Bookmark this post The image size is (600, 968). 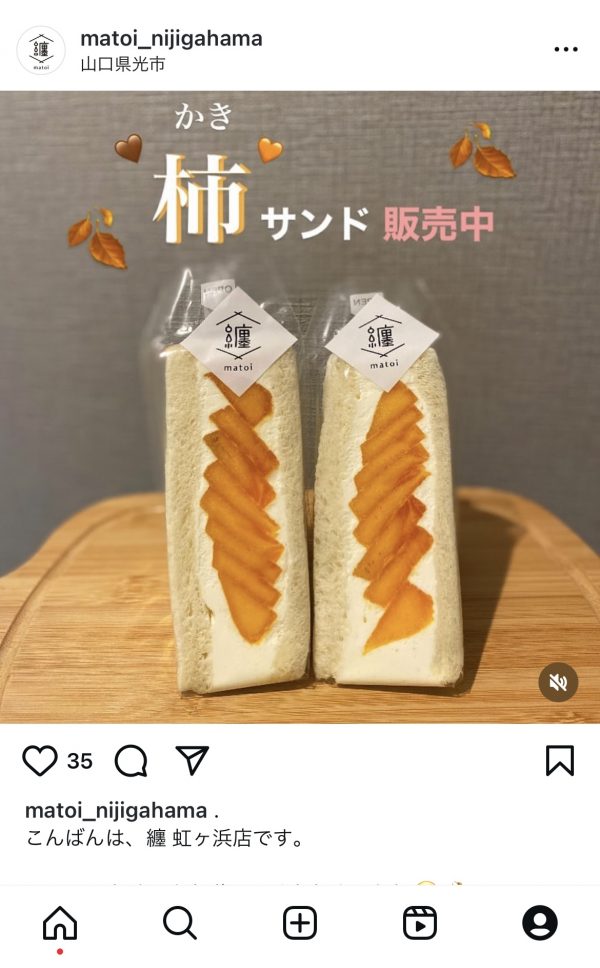pyautogui.click(x=560, y=761)
